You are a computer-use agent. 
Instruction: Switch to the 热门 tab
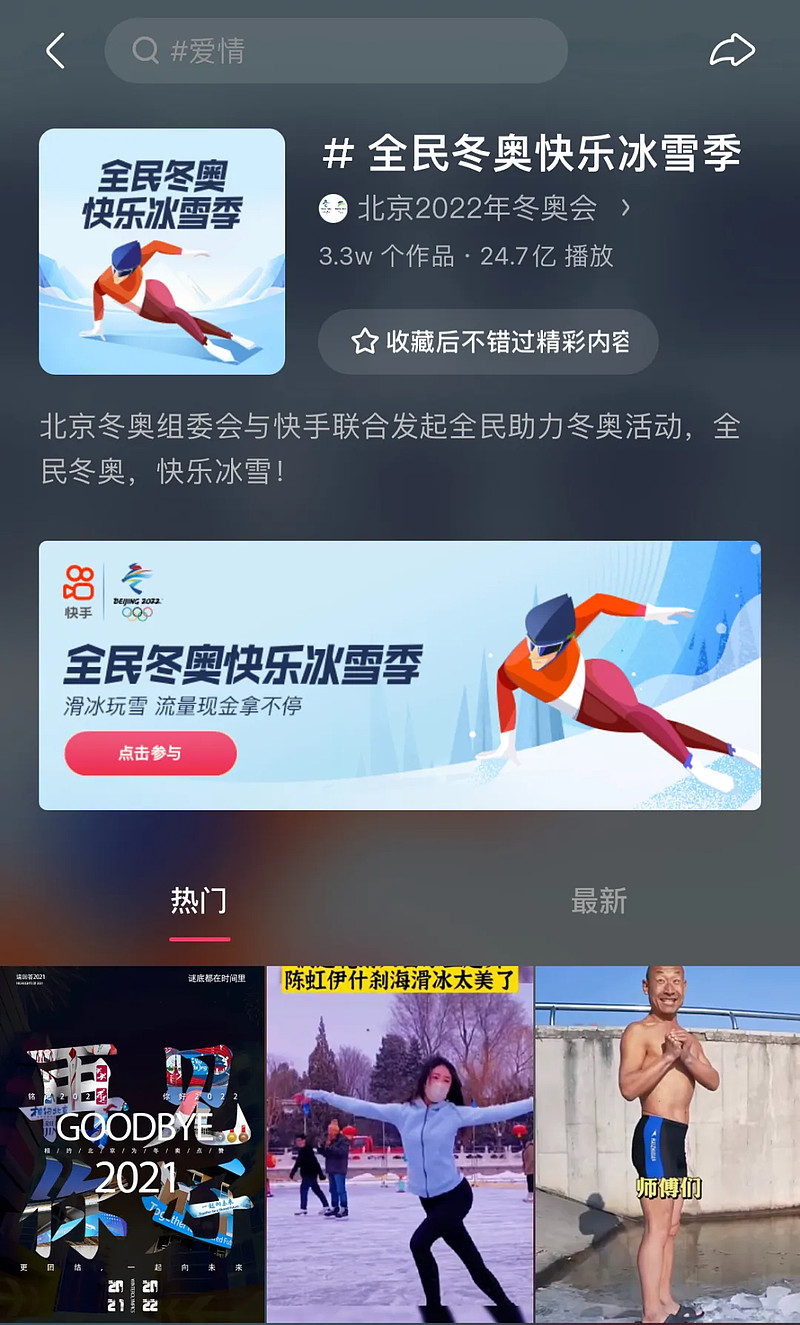point(199,901)
